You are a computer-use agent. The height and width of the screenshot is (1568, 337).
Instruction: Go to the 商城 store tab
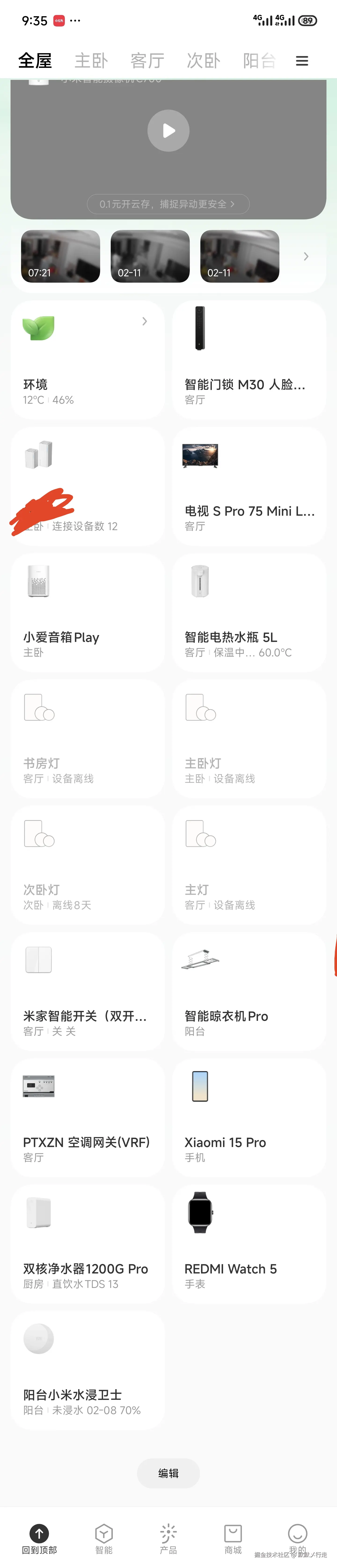(x=233, y=1538)
